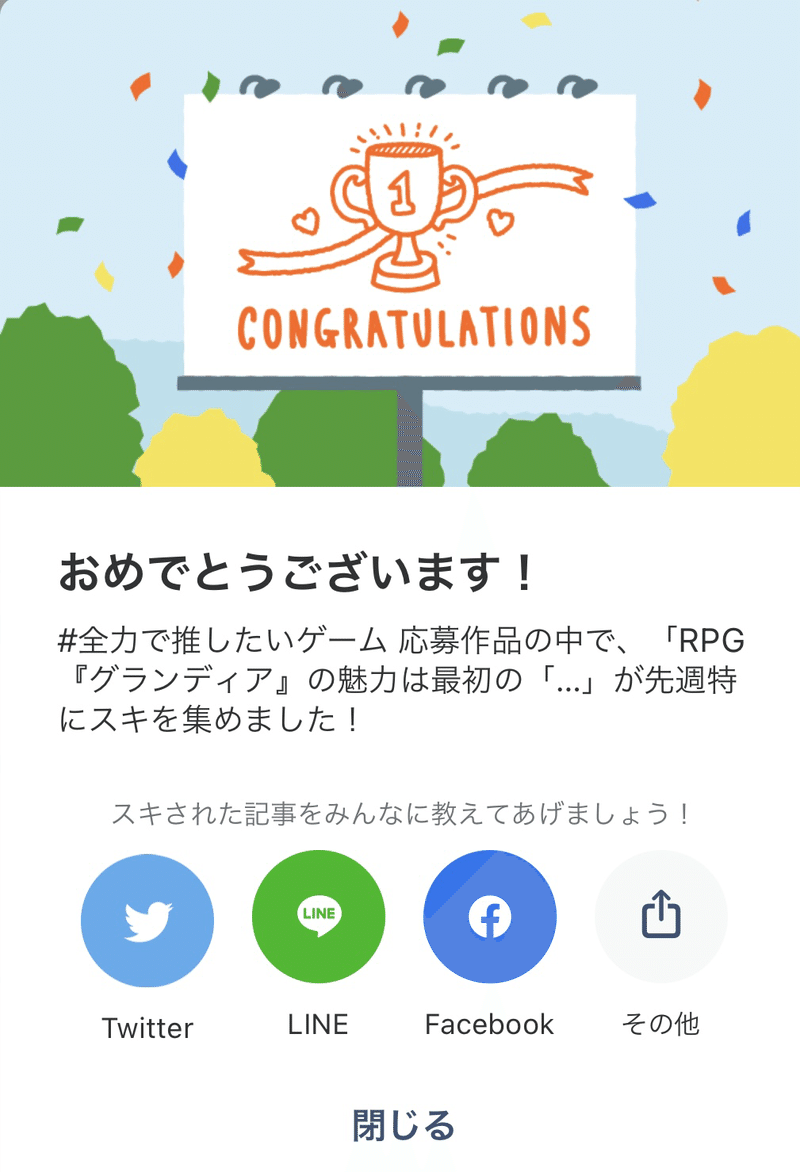The height and width of the screenshot is (1172, 800).
Task: Select the Facebook label under its icon
Action: (x=489, y=1025)
